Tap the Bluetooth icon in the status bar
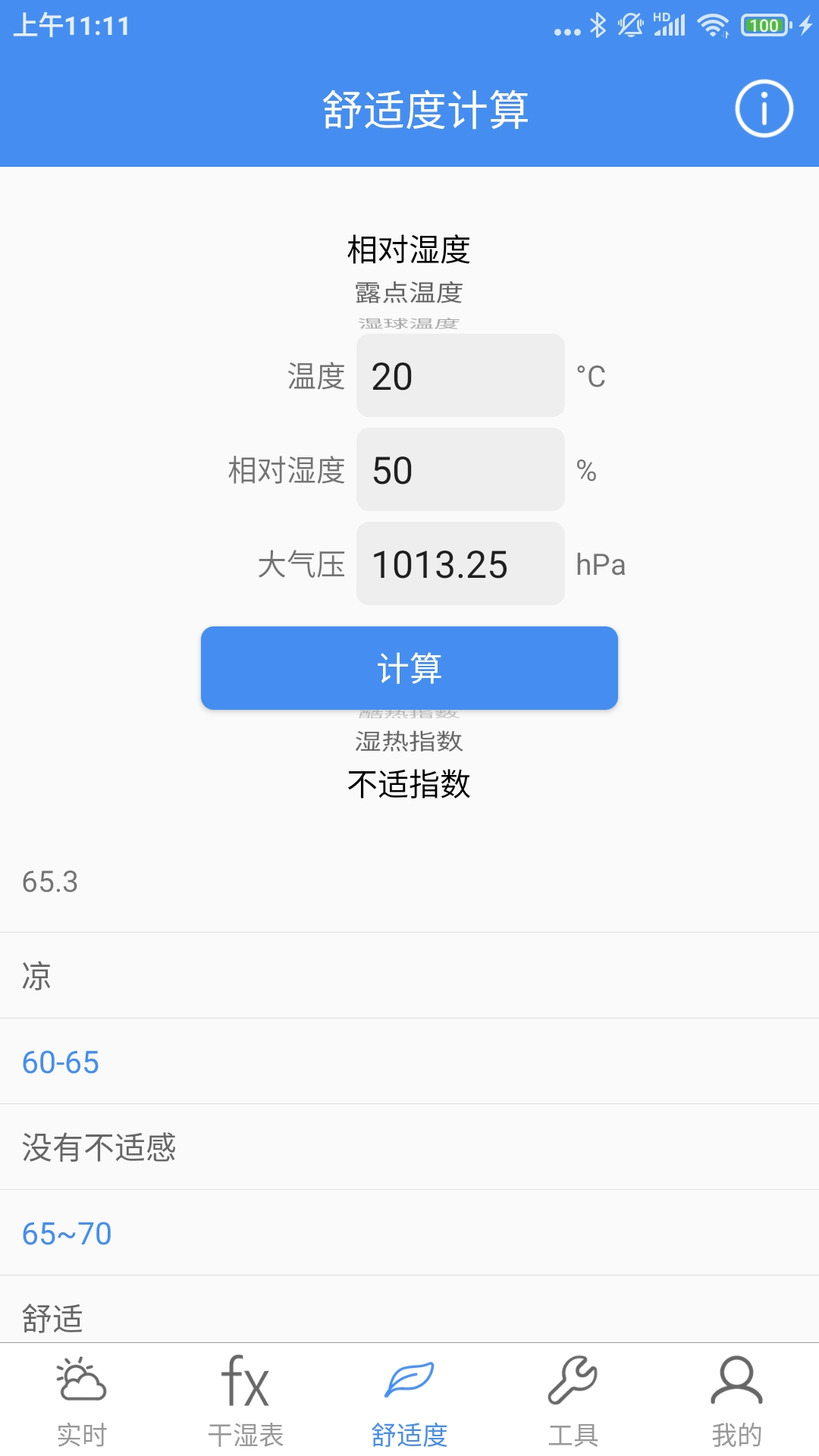The image size is (819, 1456). 599,24
